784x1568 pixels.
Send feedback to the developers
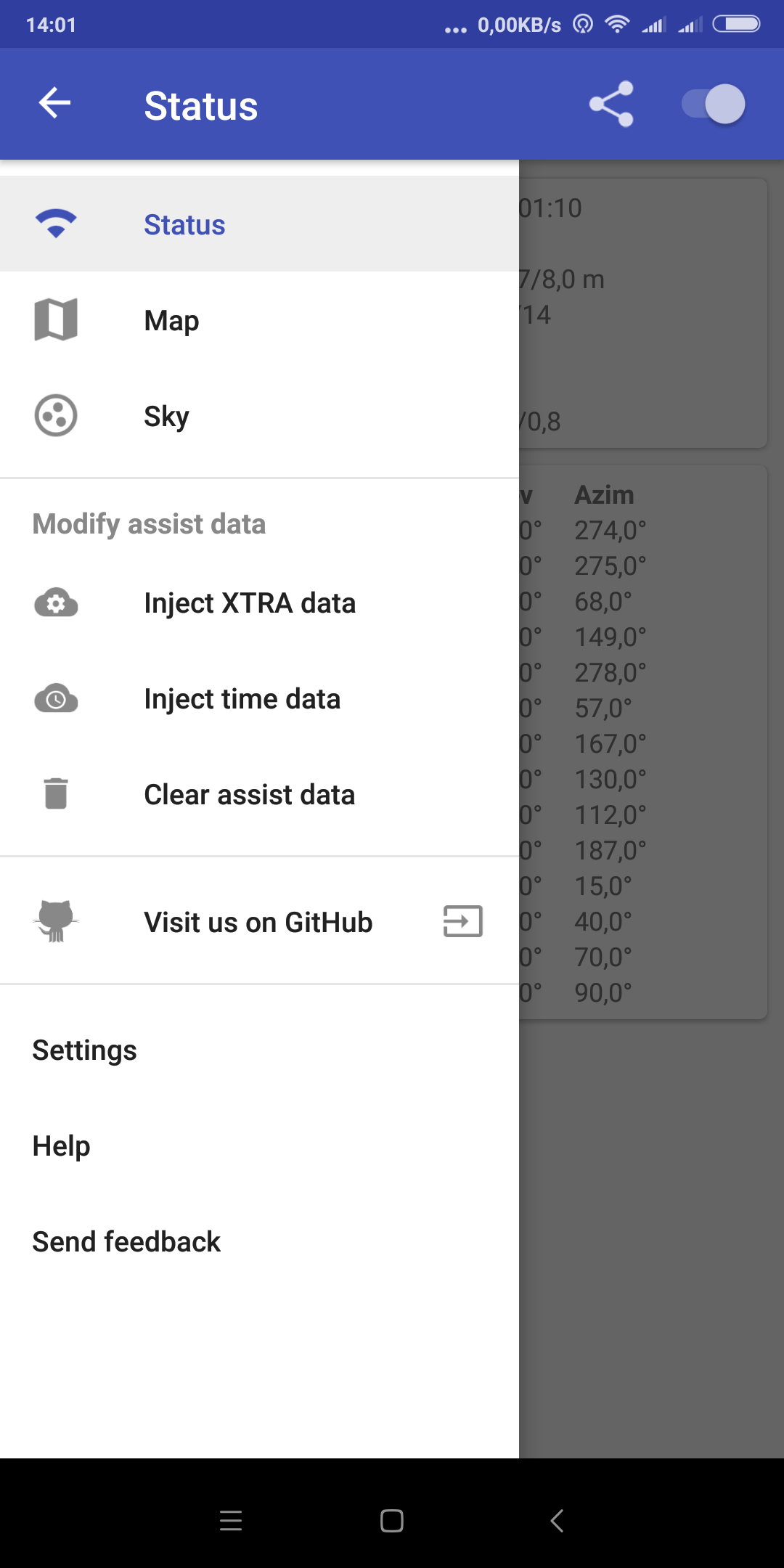click(x=259, y=1241)
